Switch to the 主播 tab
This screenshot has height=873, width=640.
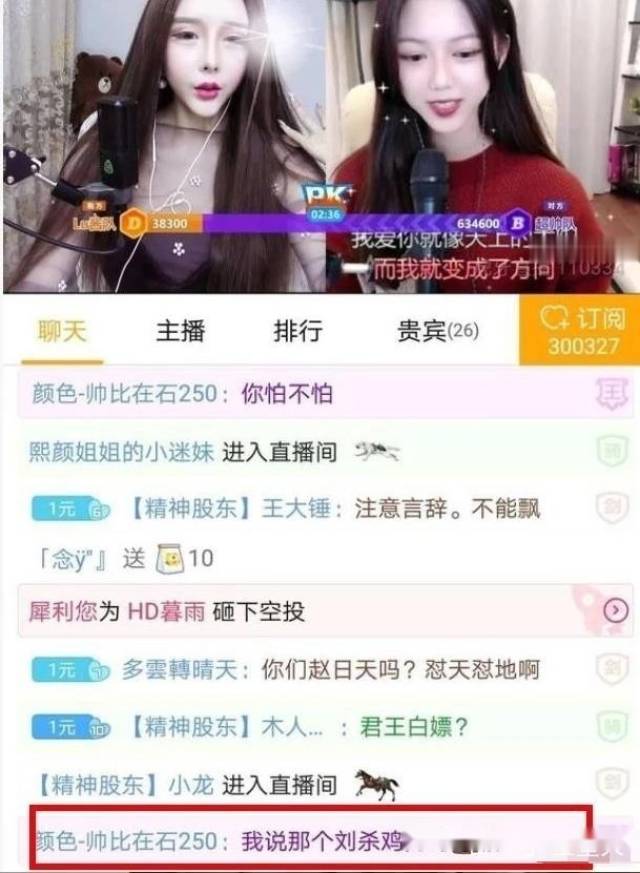[180, 331]
